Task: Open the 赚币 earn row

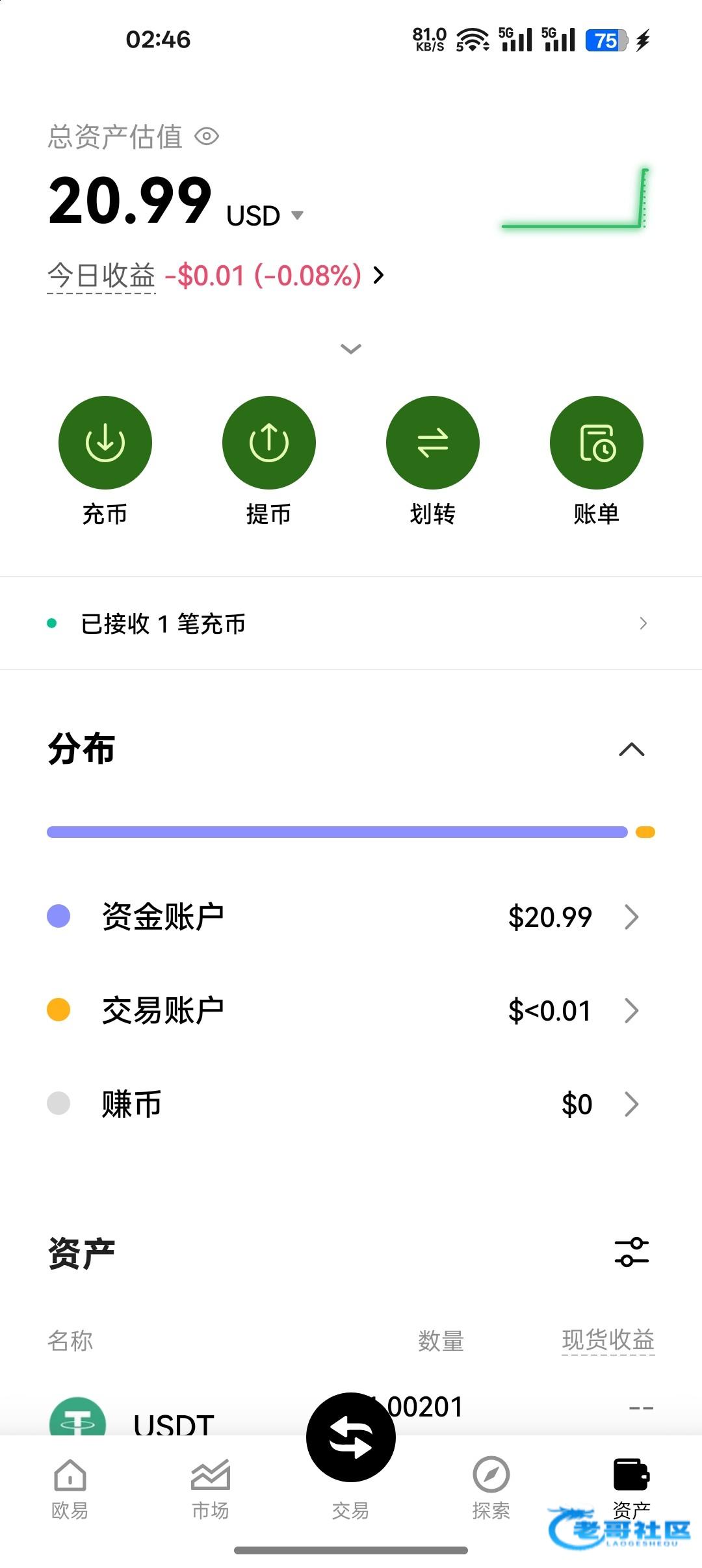Action: (x=351, y=1104)
